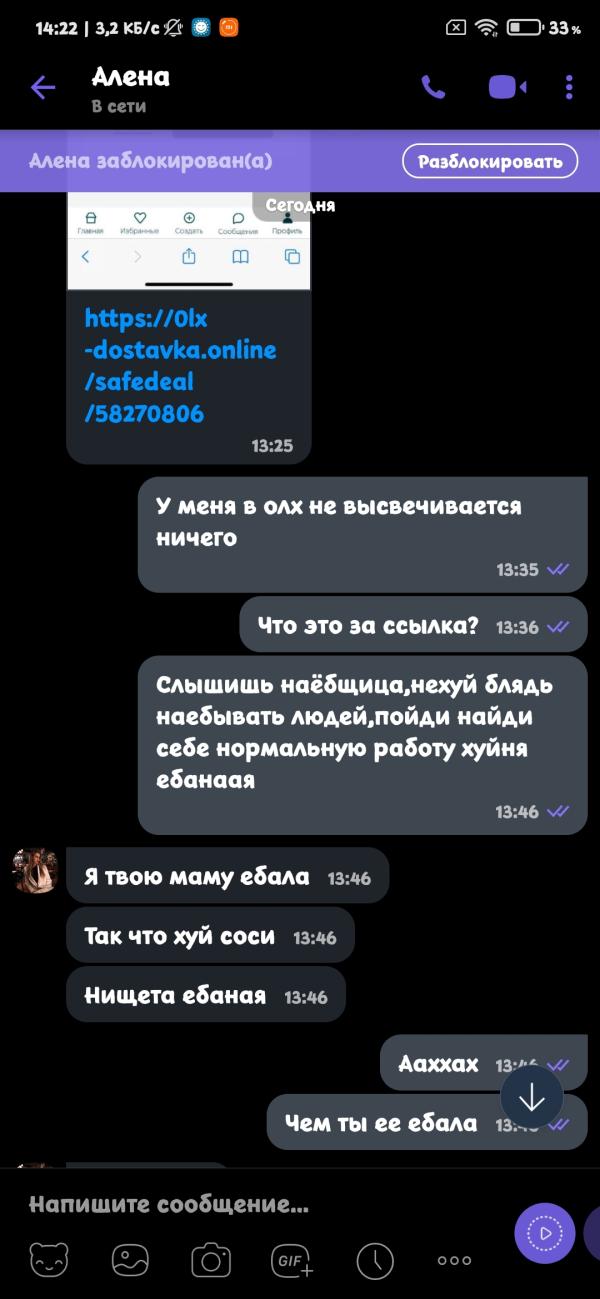This screenshot has width=600, height=1299.
Task: Go back from the chat with Алена
Action: 42,88
